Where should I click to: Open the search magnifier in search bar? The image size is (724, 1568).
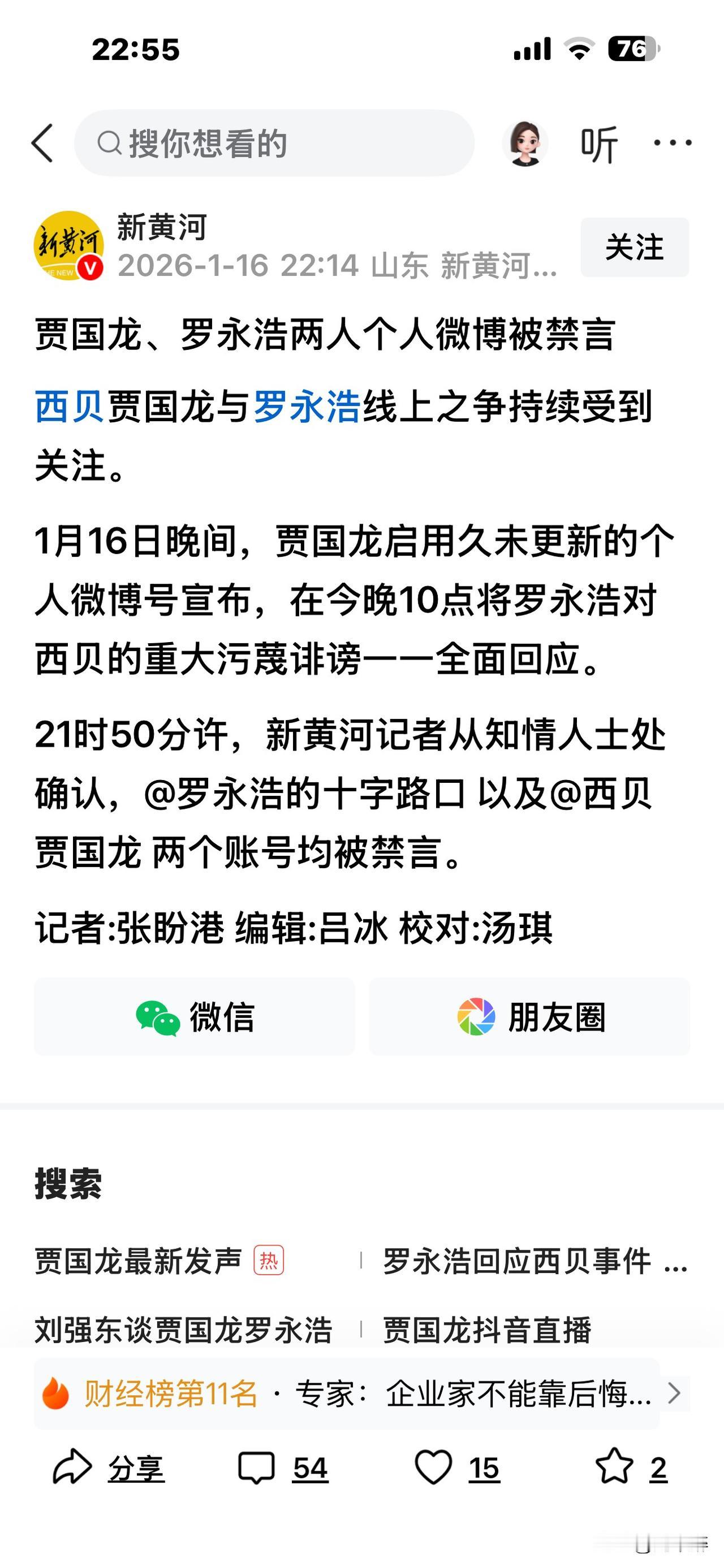point(110,143)
